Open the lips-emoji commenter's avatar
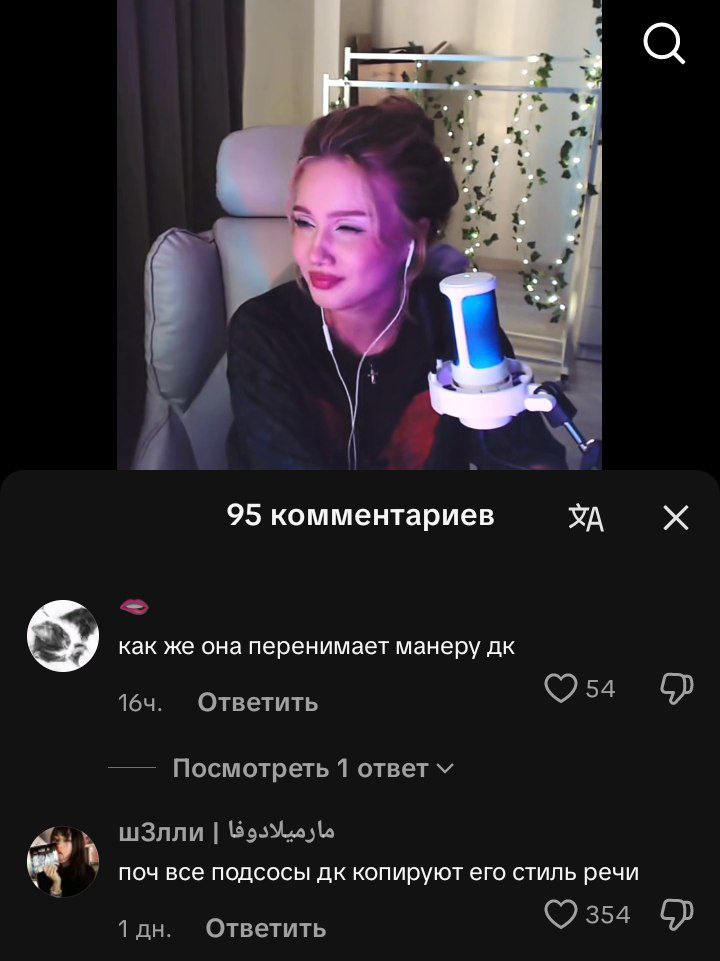This screenshot has height=961, width=720. 62,635
